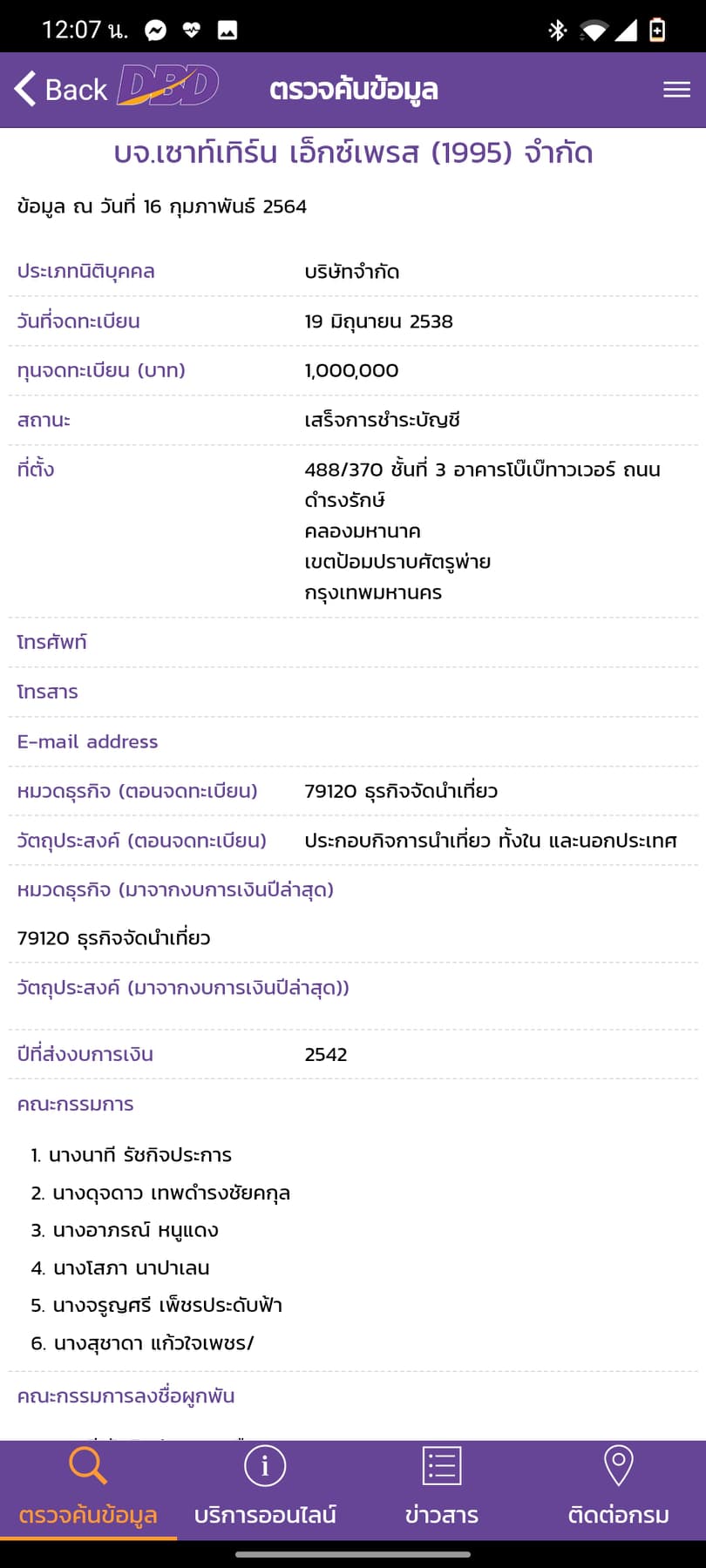Open the ติดต่อกรม tab
The height and width of the screenshot is (1568, 706).
[x=618, y=1489]
